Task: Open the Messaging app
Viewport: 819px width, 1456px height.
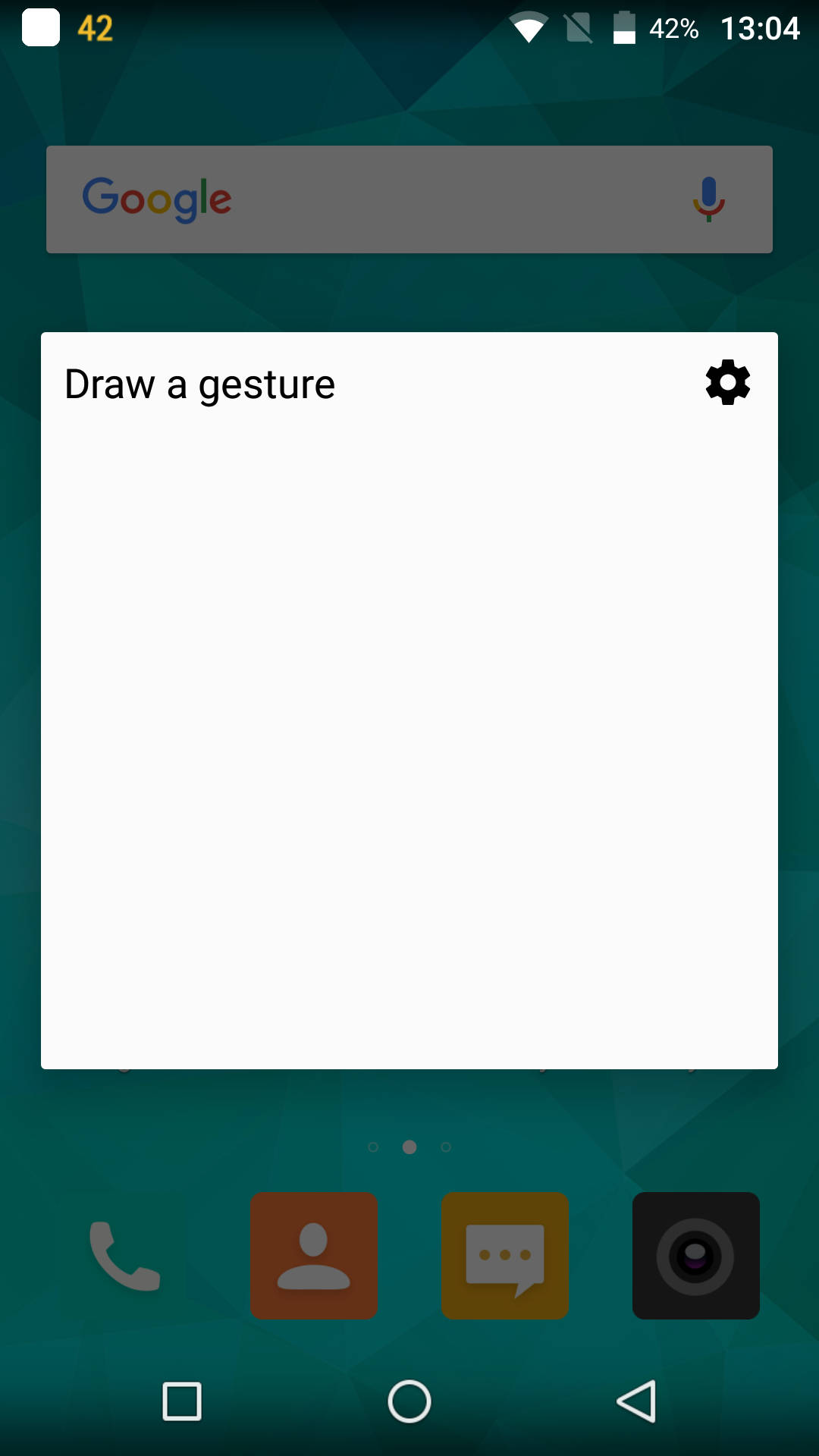Action: (x=505, y=1256)
